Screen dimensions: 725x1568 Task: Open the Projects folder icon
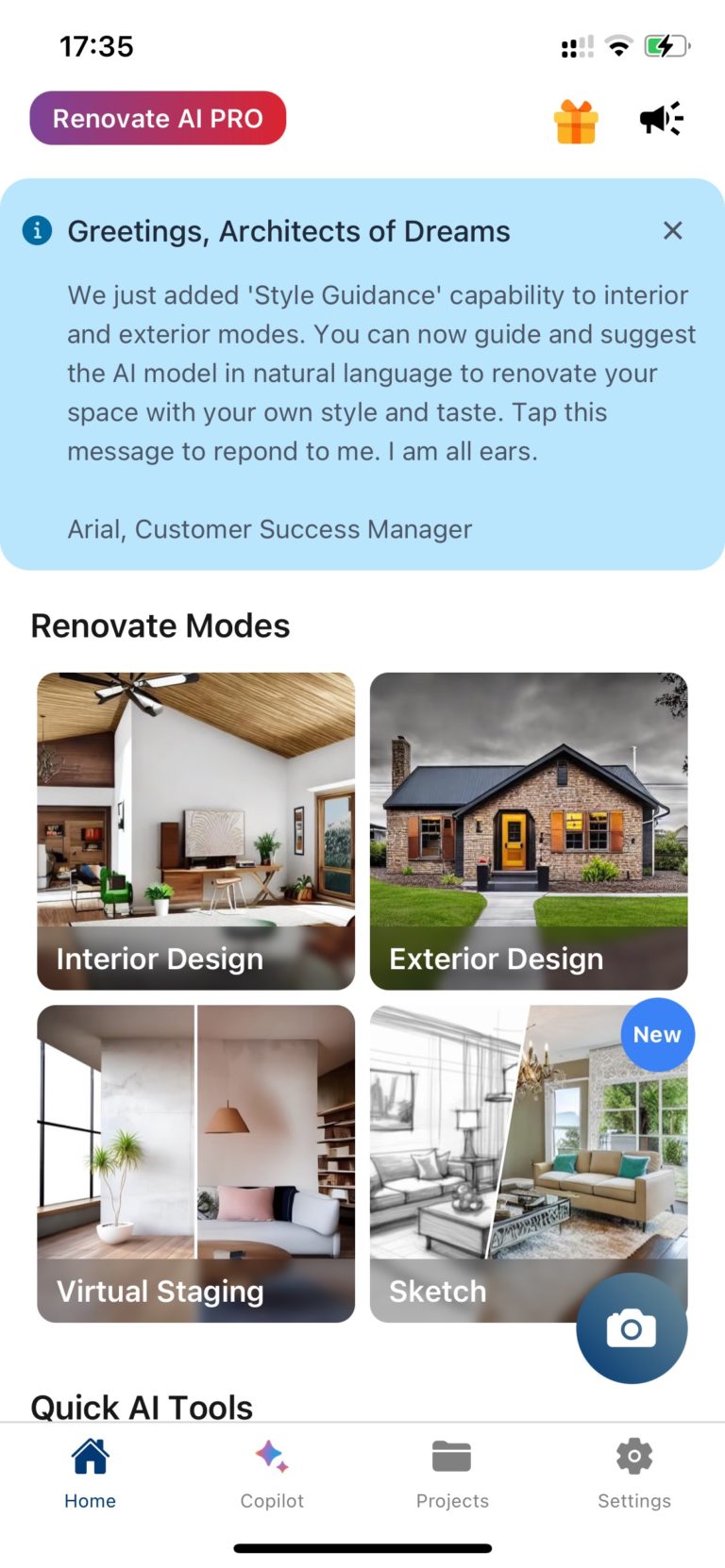pos(453,1456)
